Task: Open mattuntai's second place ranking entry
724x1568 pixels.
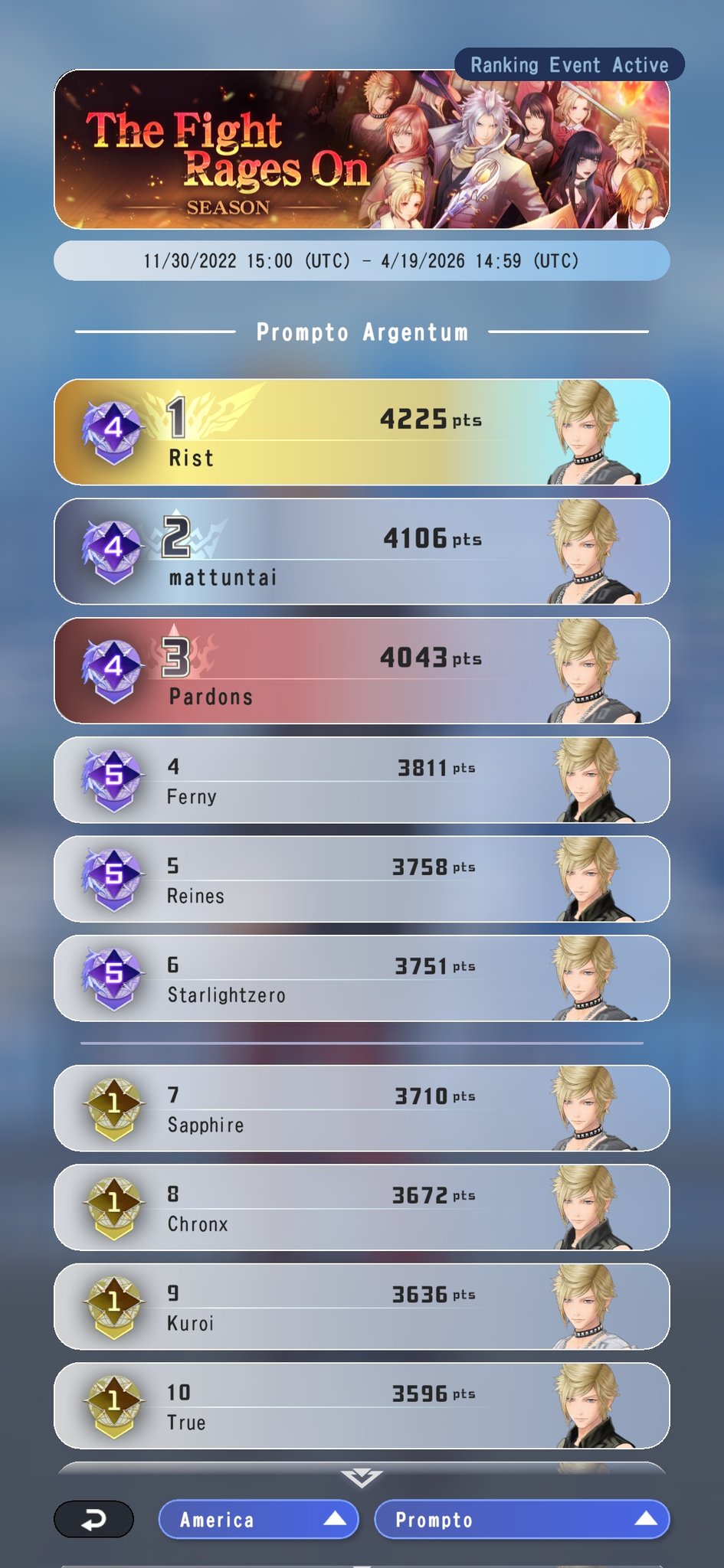Action: coord(362,551)
